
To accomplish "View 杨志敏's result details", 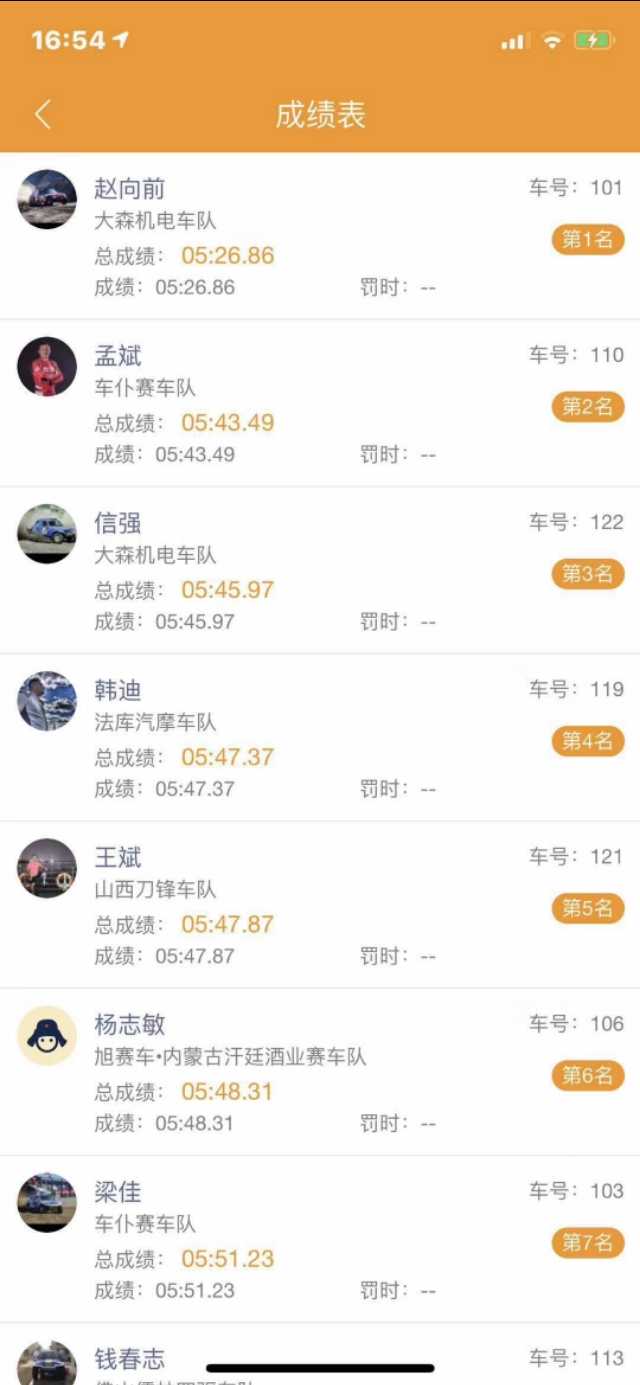I will (320, 1072).
